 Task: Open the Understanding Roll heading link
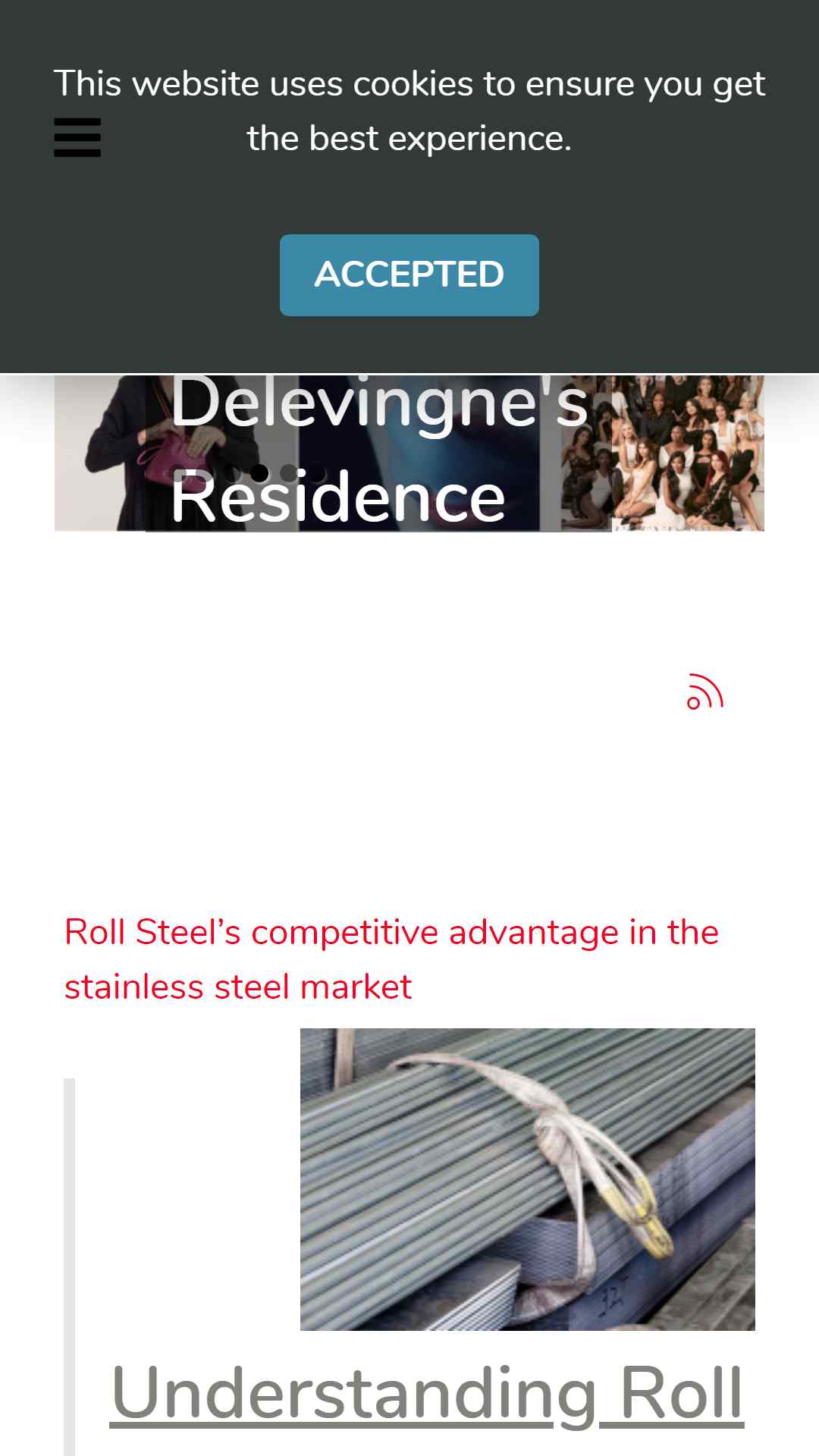coord(427,1393)
